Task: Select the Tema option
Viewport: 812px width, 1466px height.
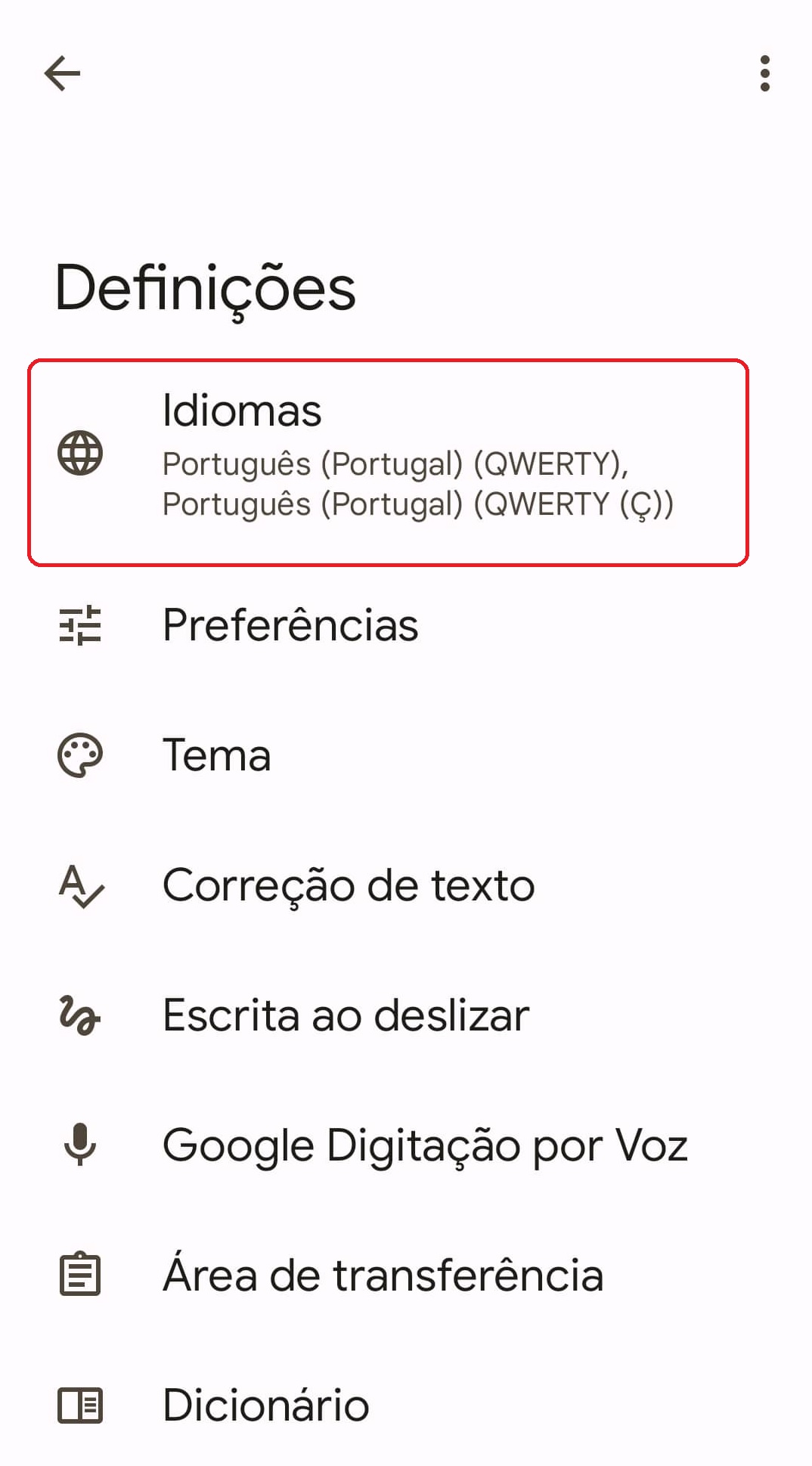Action: coord(217,755)
